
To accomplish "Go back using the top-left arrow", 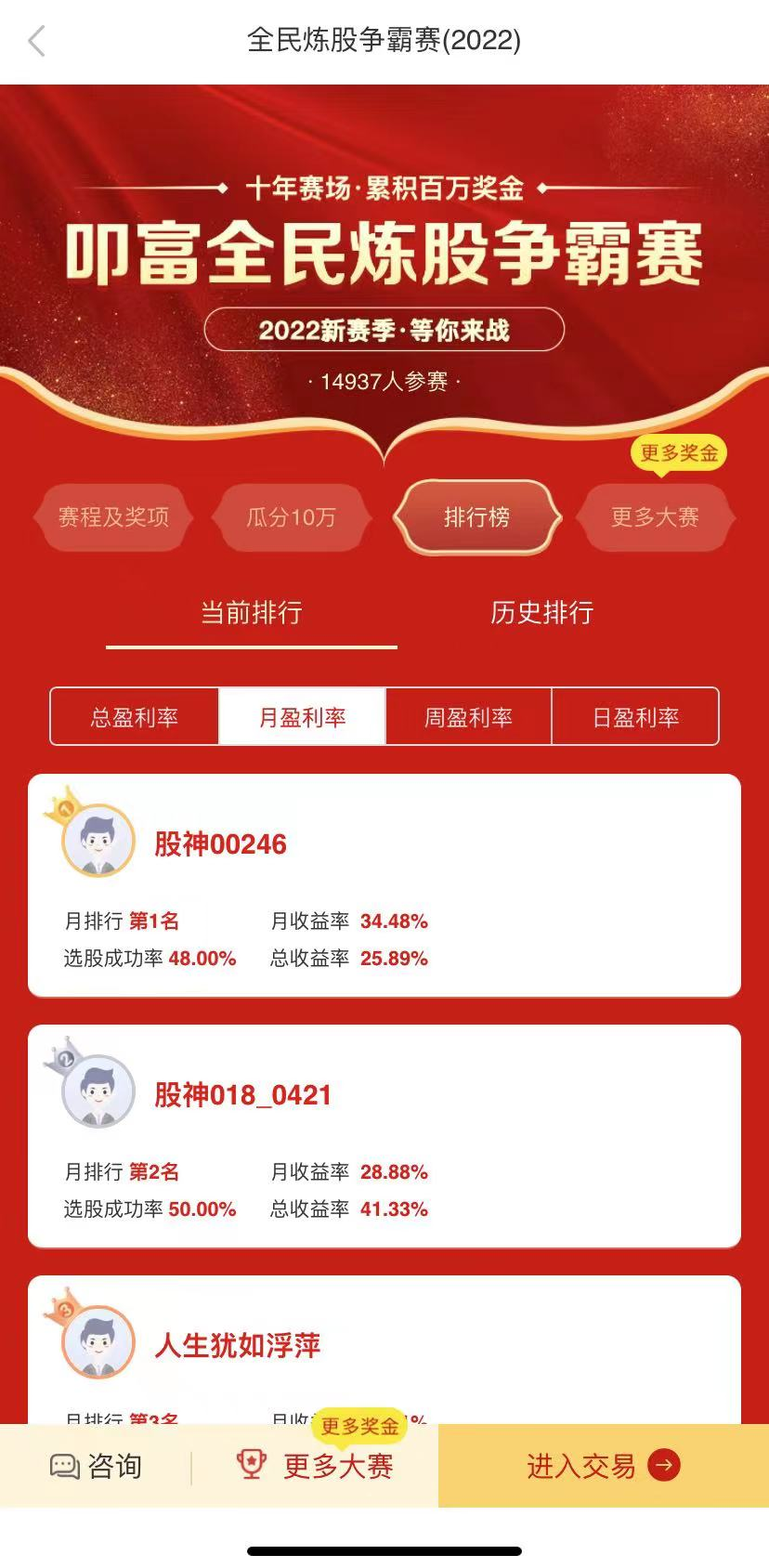I will pos(37,41).
